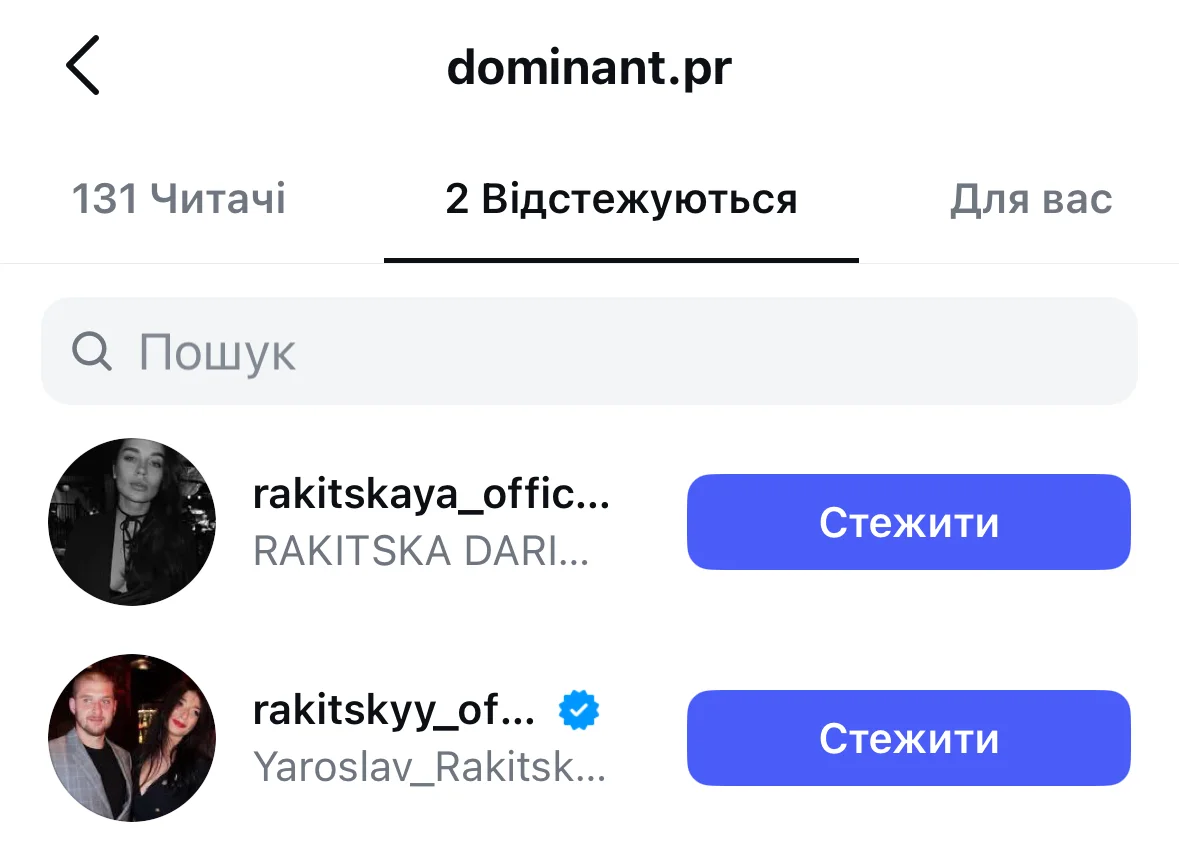This screenshot has height=859, width=1179.
Task: Switch to the 131 Читачі tab
Action: pyautogui.click(x=179, y=199)
